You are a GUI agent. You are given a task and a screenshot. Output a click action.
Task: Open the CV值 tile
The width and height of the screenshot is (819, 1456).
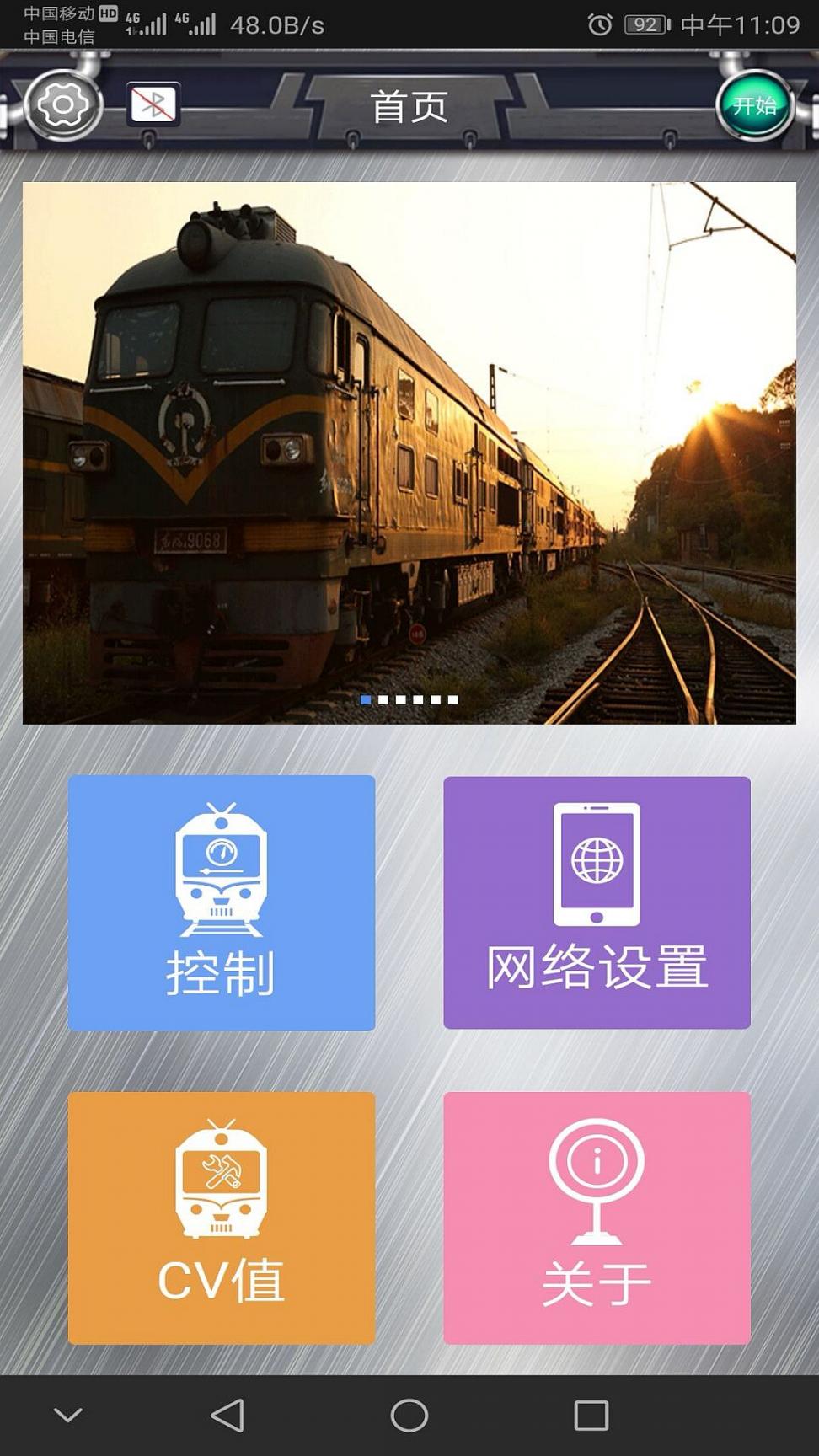pyautogui.click(x=221, y=1218)
